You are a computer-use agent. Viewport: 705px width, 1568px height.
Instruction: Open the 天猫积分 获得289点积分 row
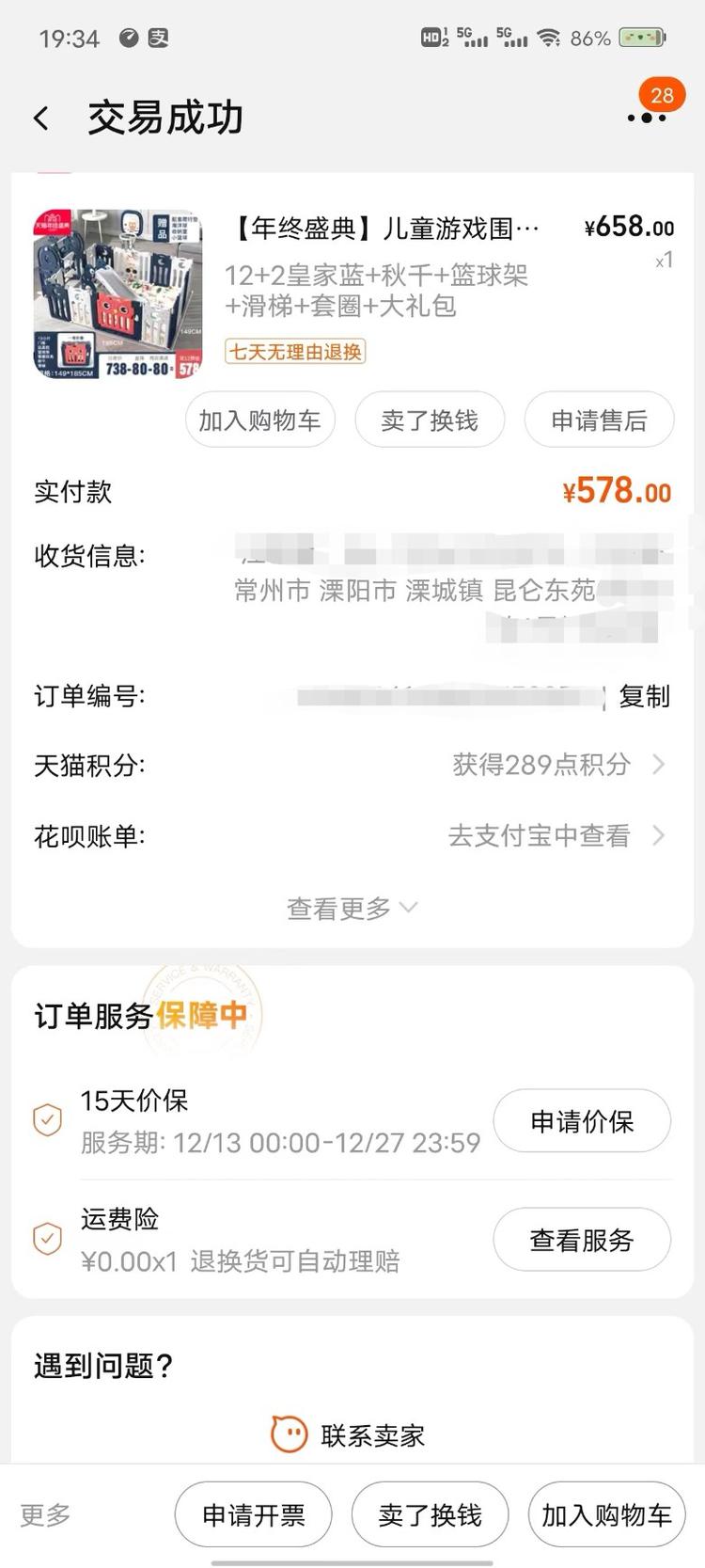pyautogui.click(x=555, y=765)
